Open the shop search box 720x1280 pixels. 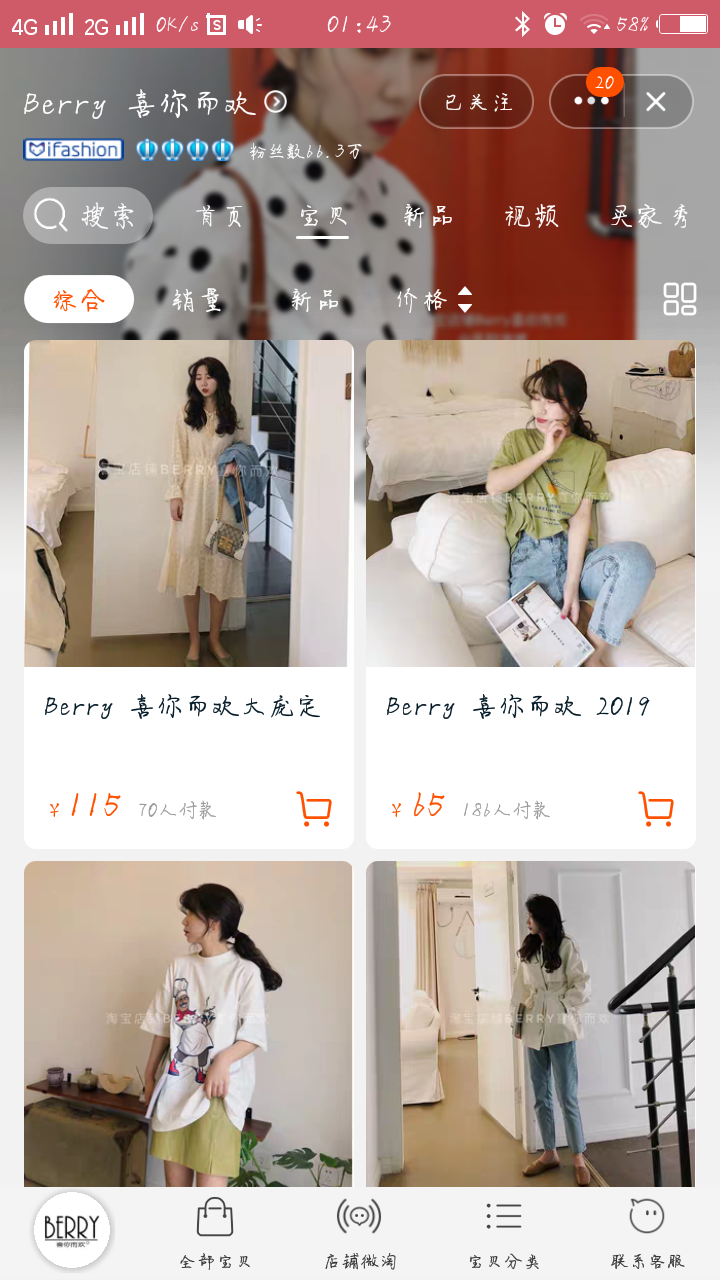point(88,216)
